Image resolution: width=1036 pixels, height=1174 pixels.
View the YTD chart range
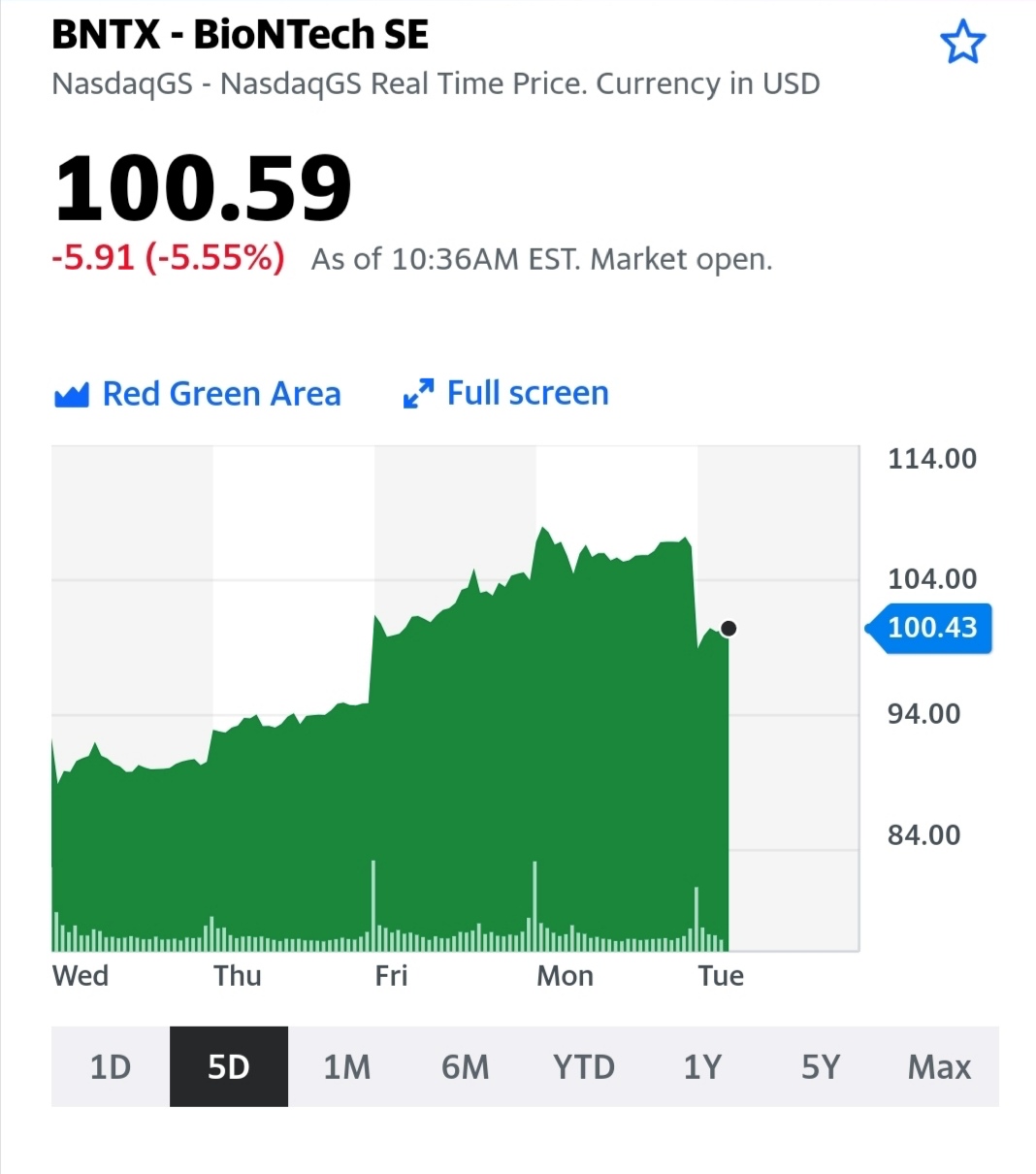click(584, 1067)
